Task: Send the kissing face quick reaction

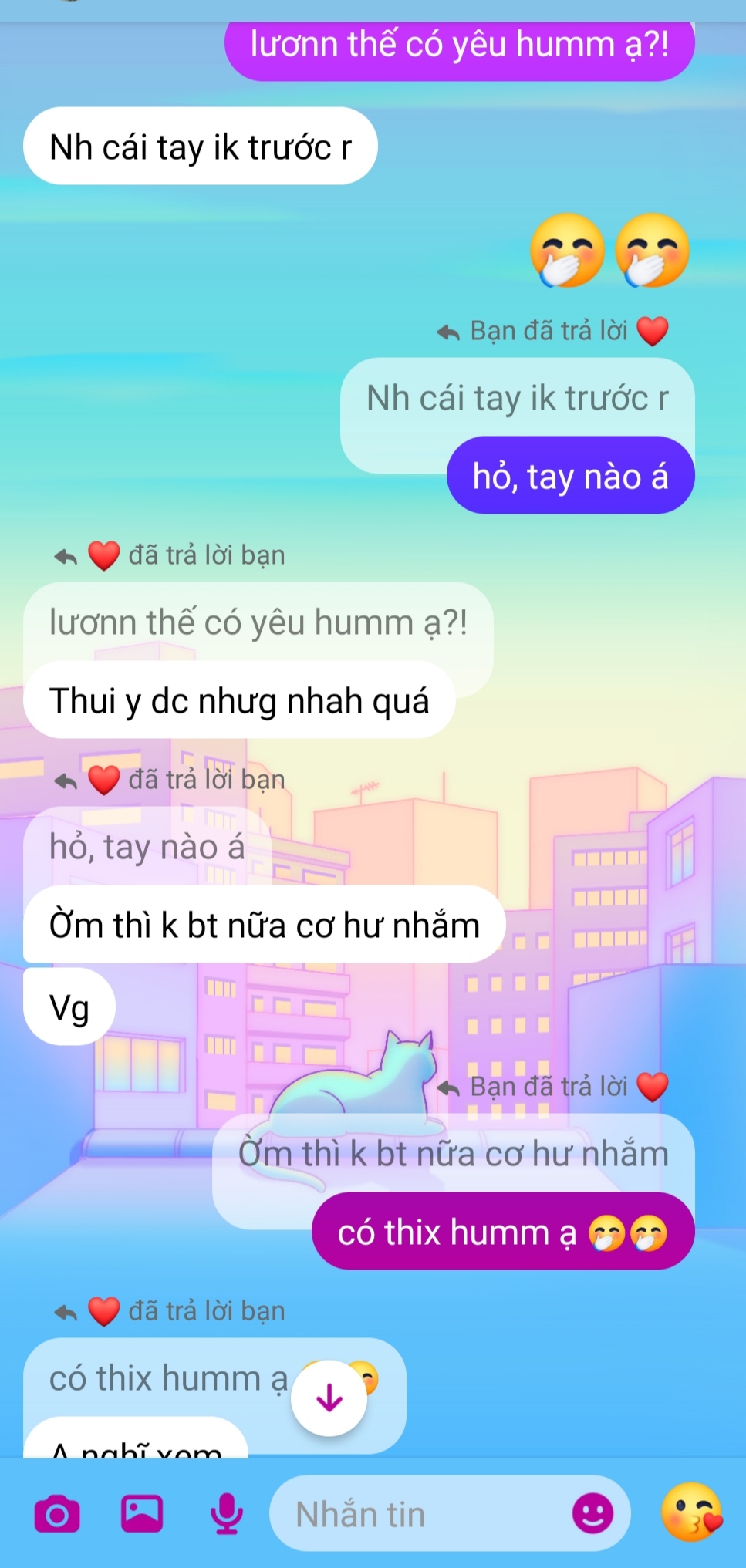Action: tap(691, 1512)
